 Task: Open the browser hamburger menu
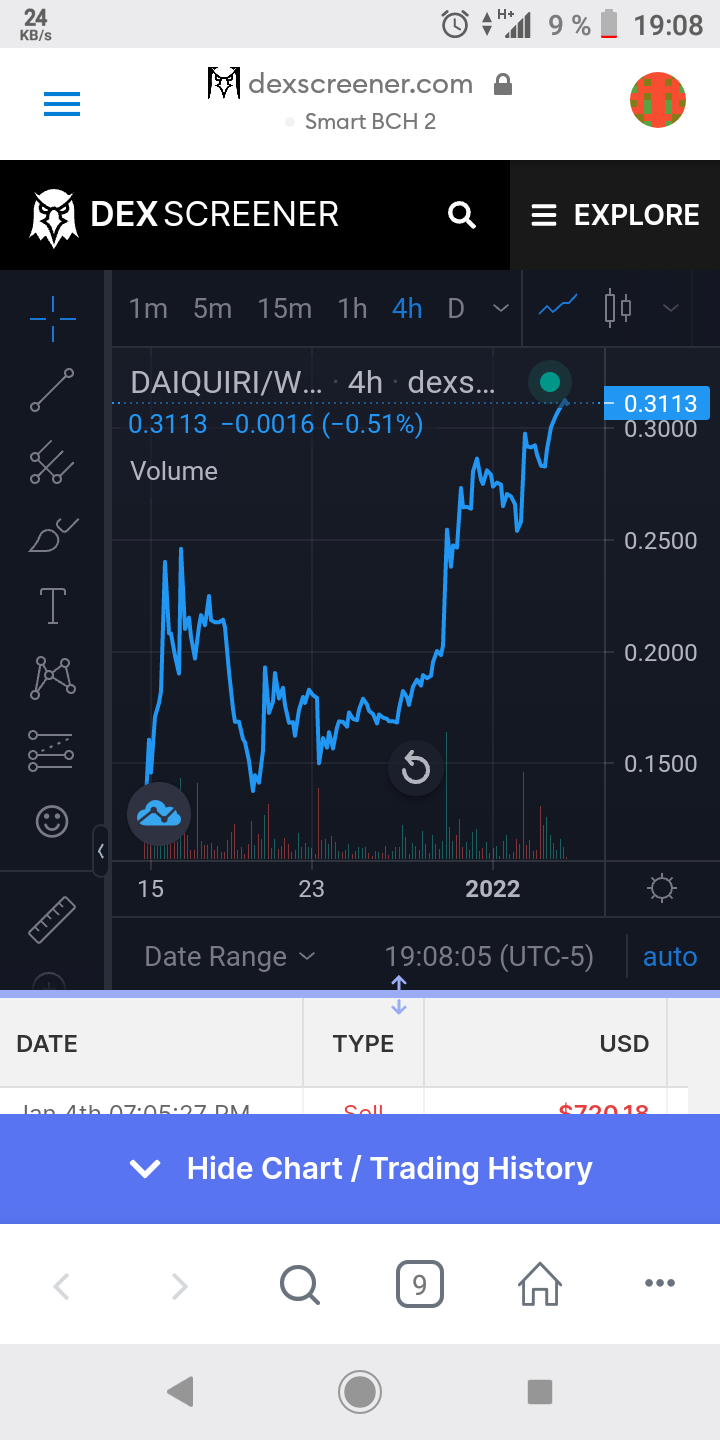[x=62, y=104]
